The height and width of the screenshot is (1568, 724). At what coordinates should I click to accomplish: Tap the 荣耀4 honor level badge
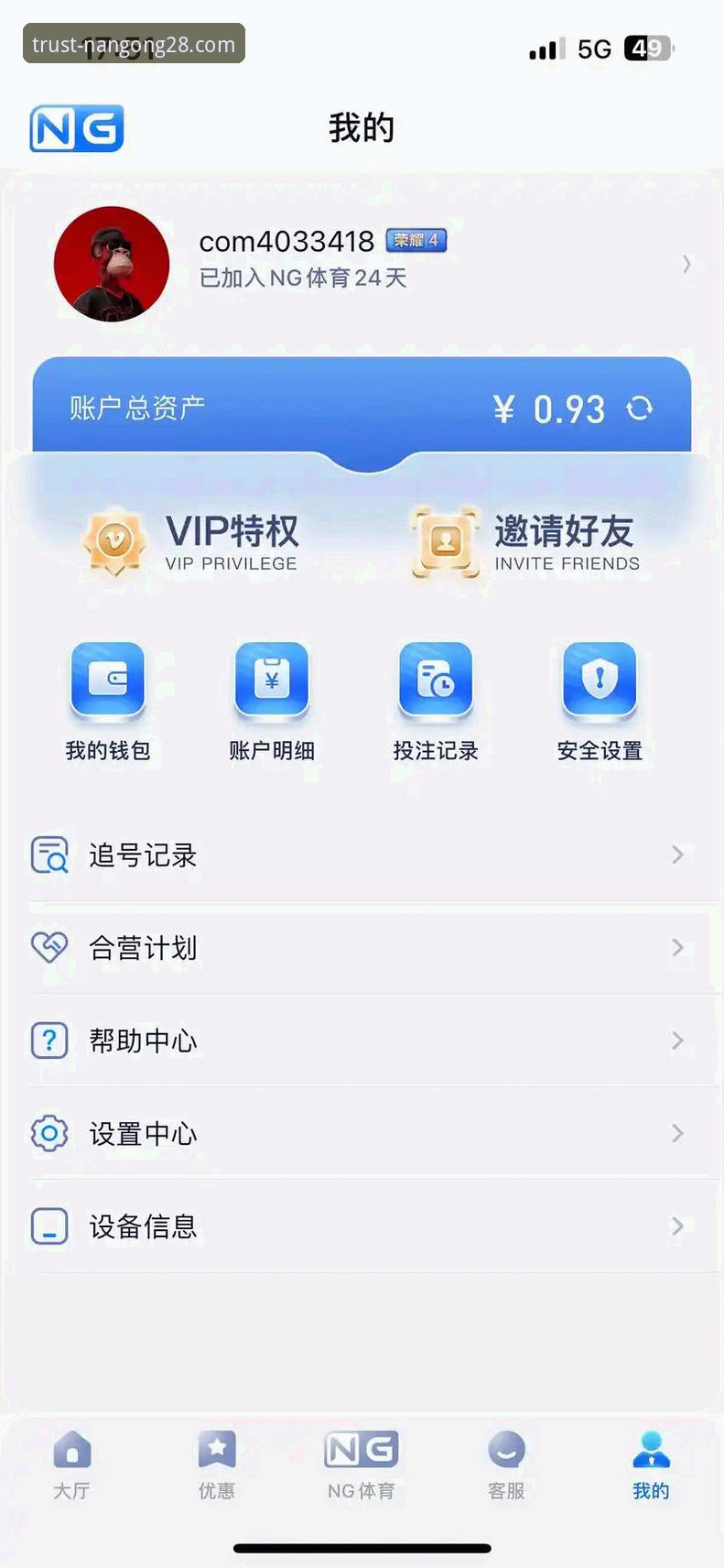pyautogui.click(x=417, y=241)
